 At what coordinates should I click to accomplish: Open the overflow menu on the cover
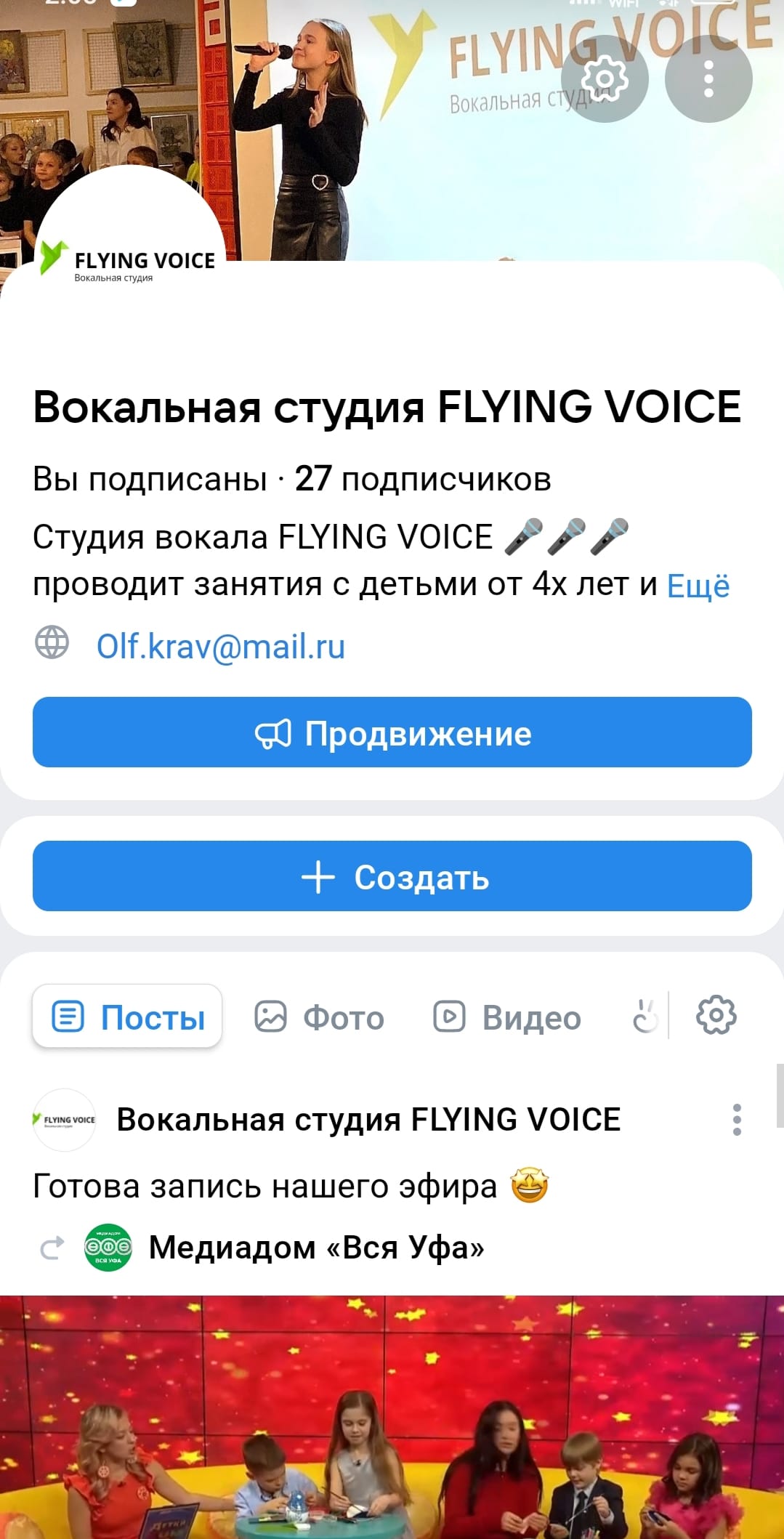(708, 78)
